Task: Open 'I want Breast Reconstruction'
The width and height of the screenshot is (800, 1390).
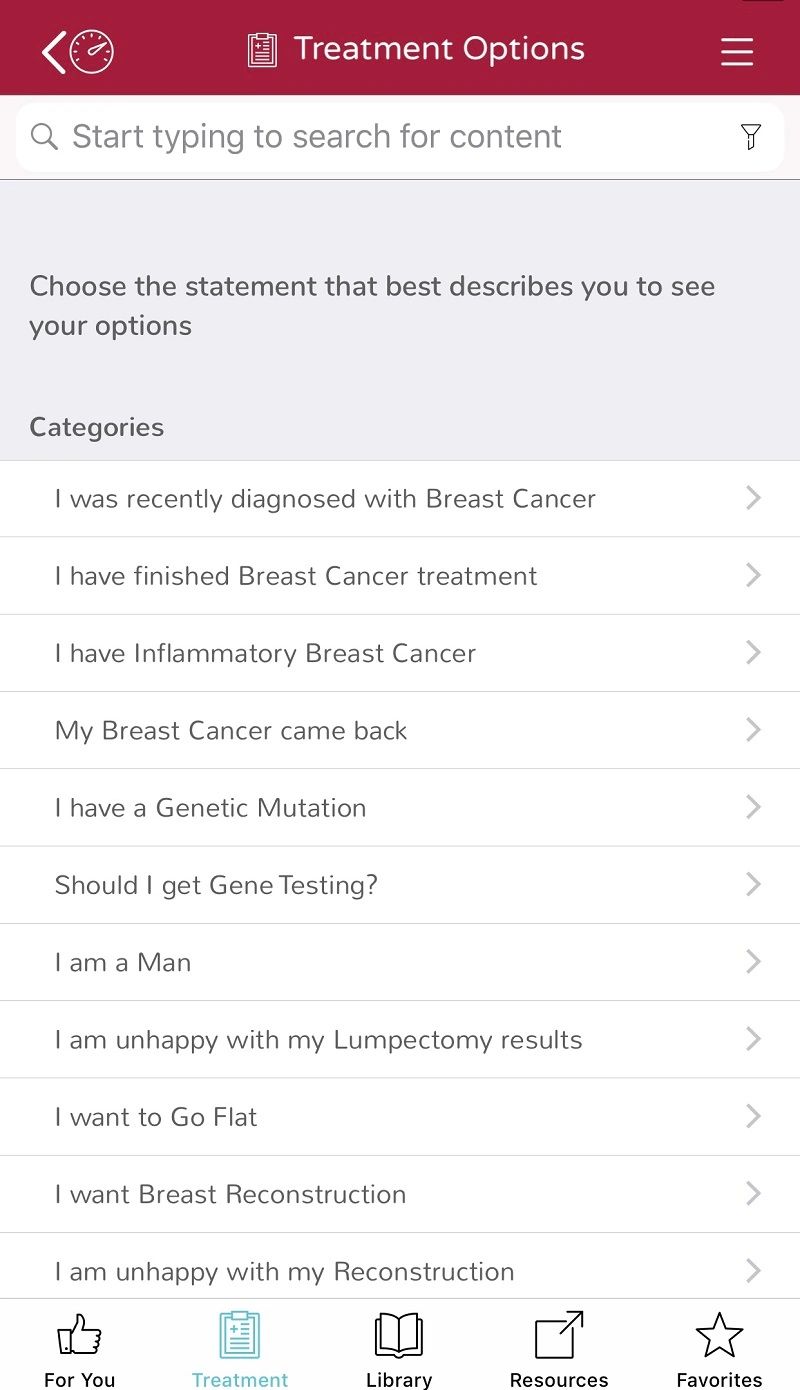Action: [400, 1194]
